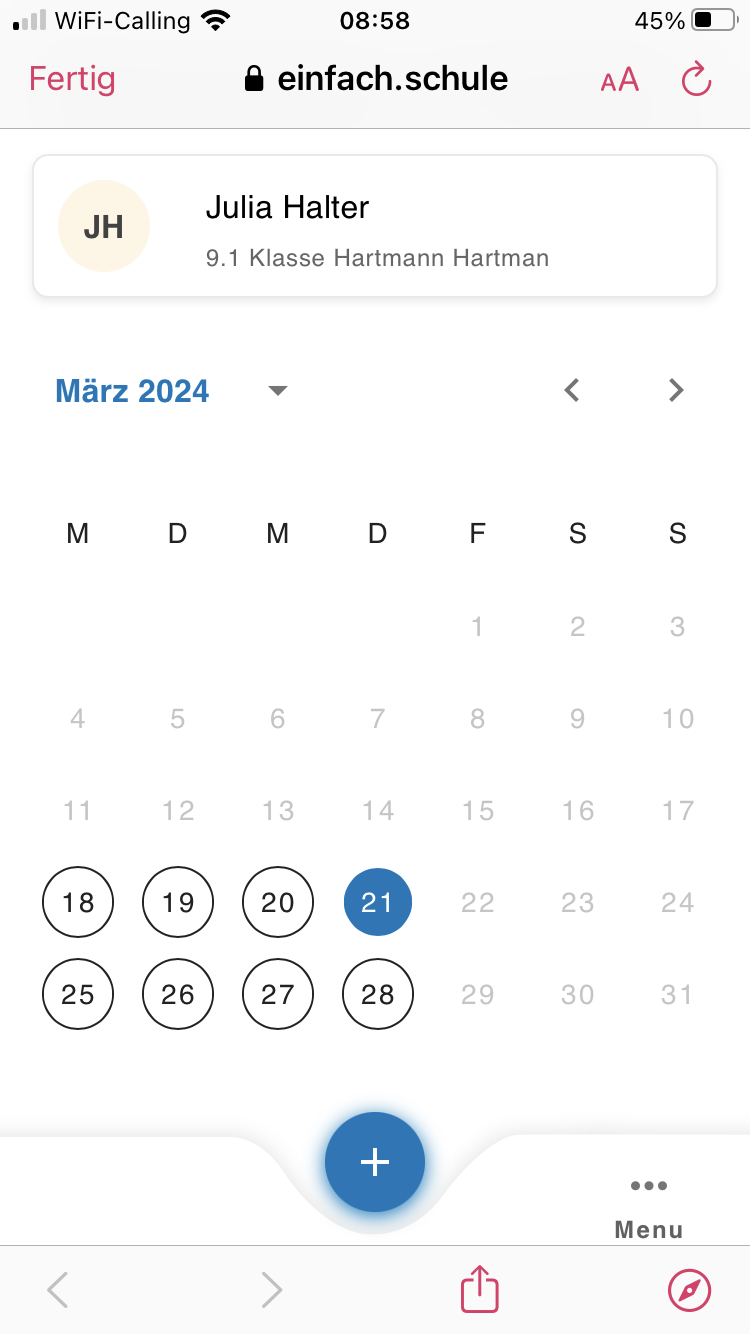
Task: Share the page via the share icon
Action: tap(480, 1290)
